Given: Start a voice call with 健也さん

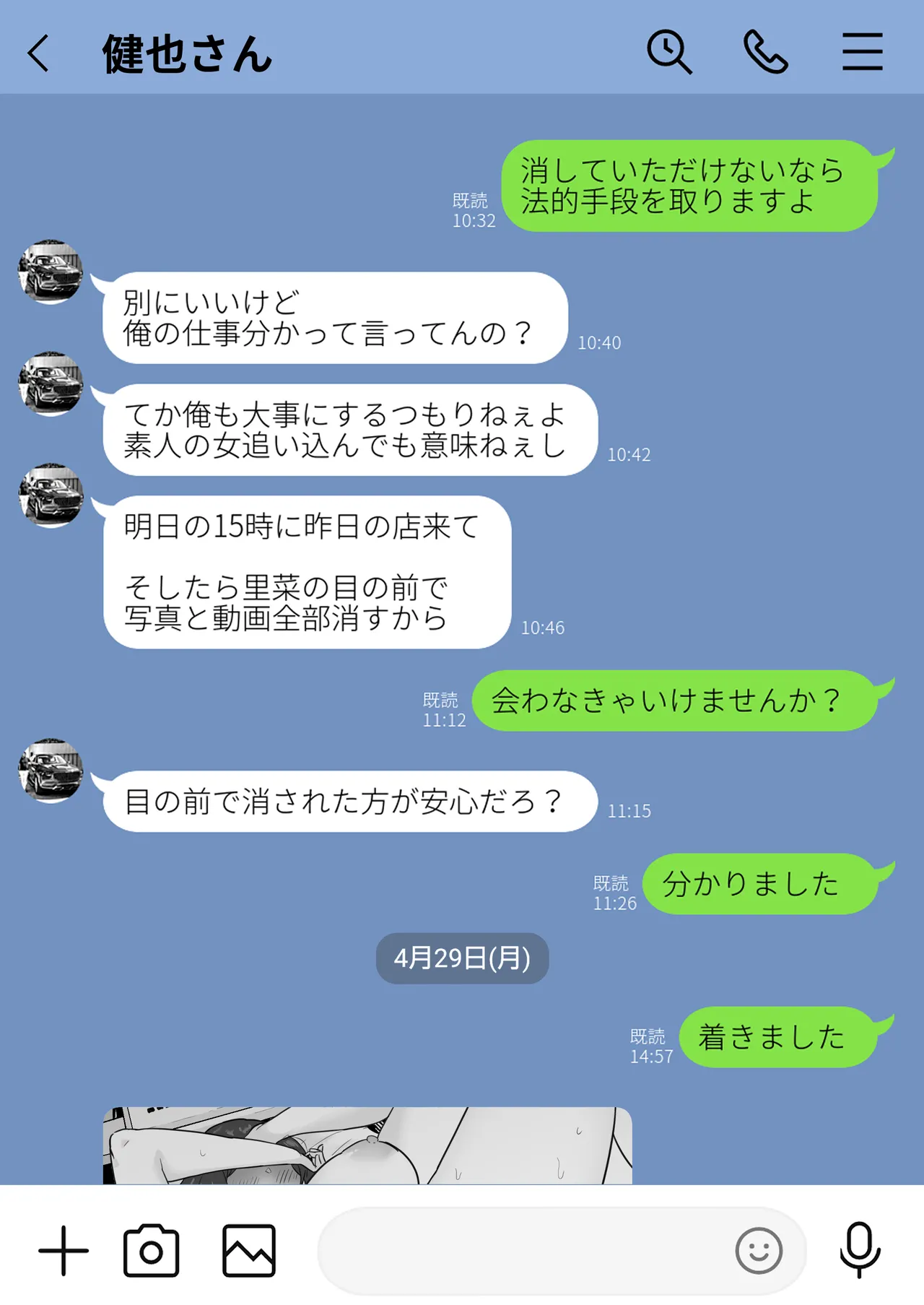Looking at the screenshot, I should point(765,52).
